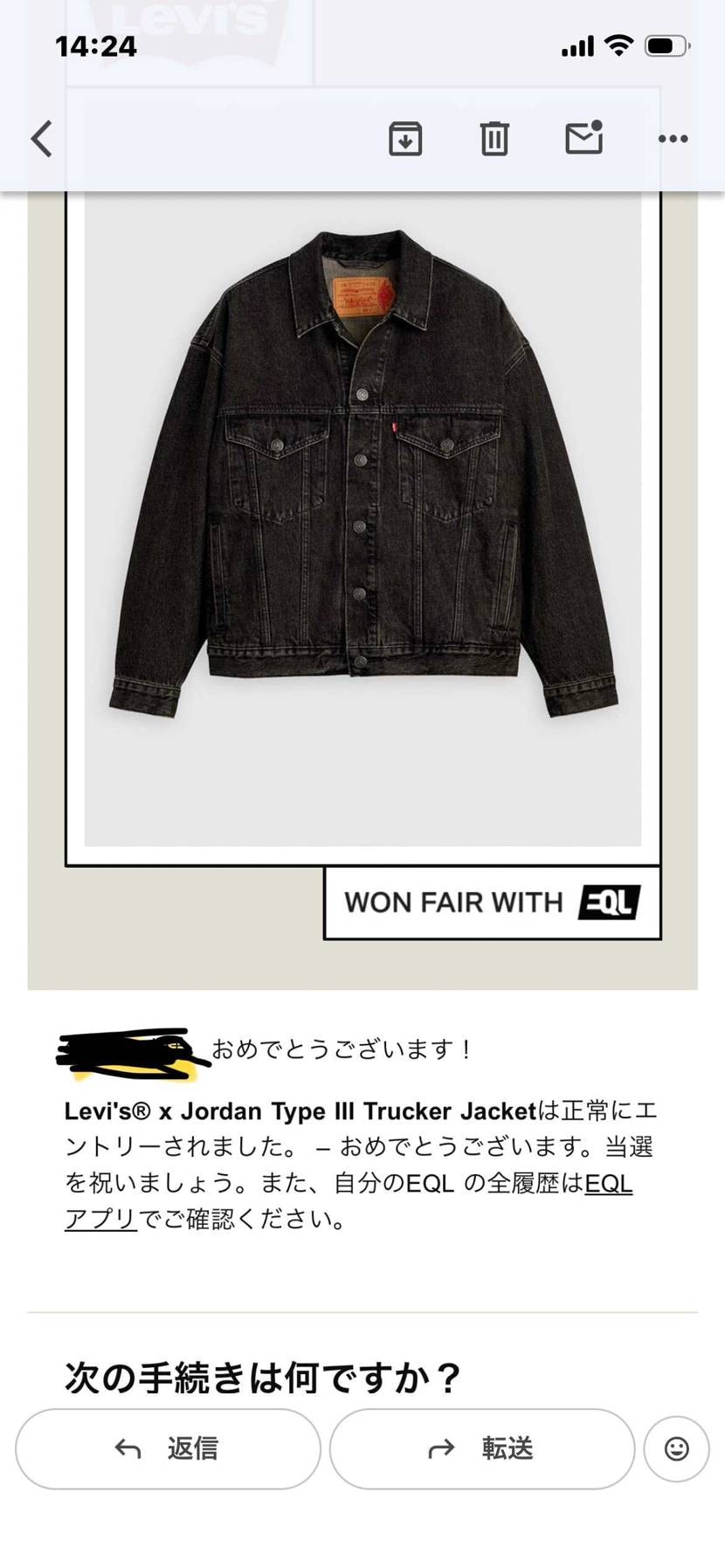725x1568 pixels.
Task: Tap the 返信 reply button
Action: coord(168,1449)
